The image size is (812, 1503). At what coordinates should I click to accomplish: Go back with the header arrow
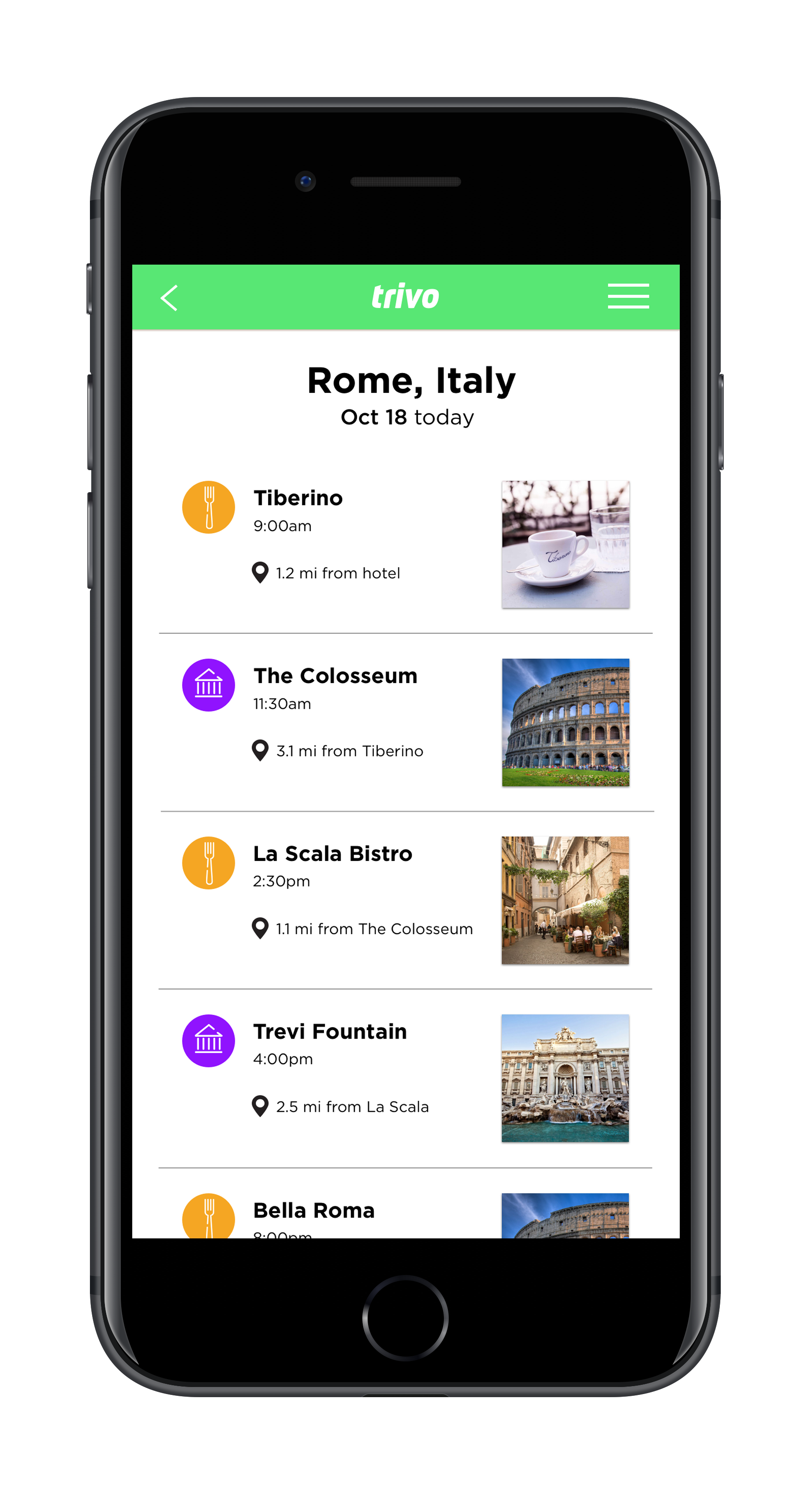169,298
